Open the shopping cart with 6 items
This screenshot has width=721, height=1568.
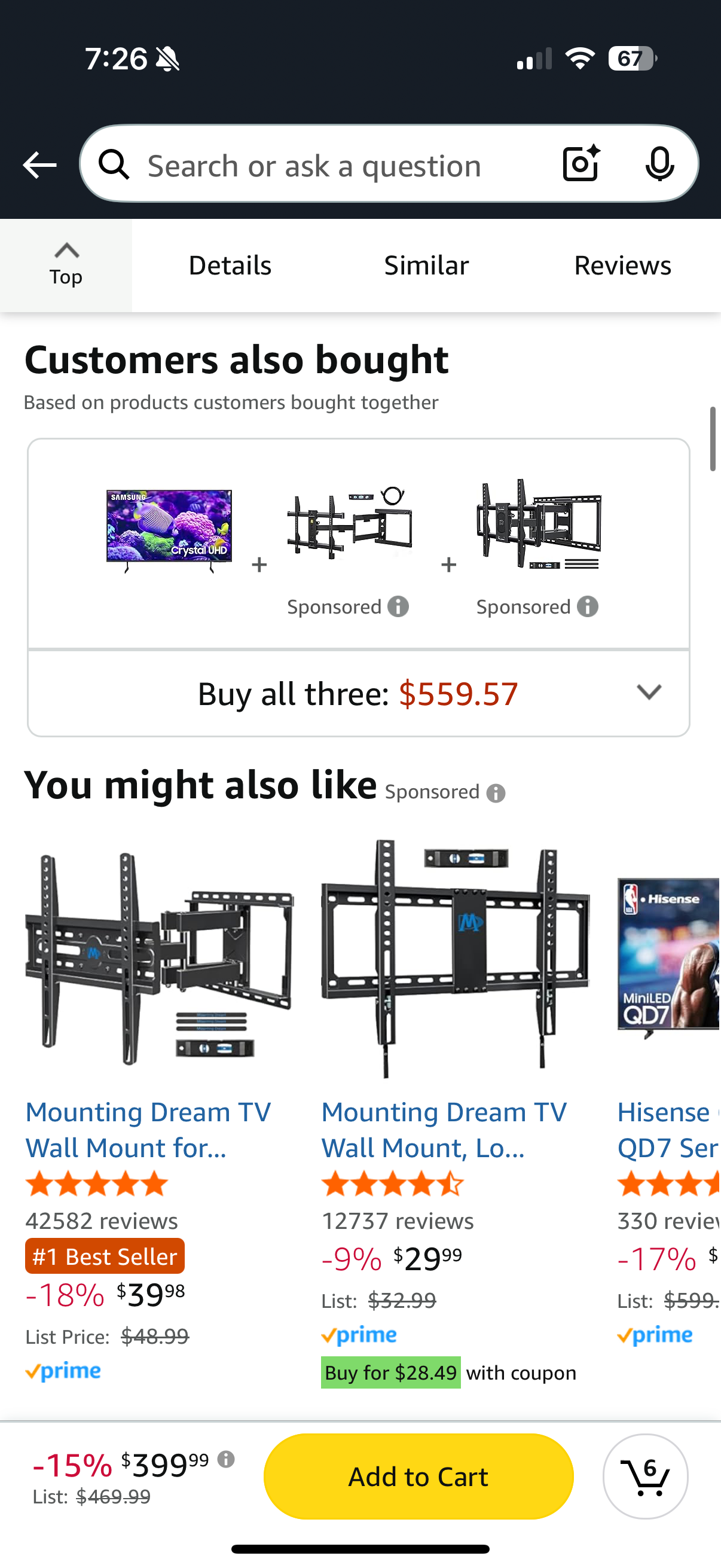coord(645,1476)
